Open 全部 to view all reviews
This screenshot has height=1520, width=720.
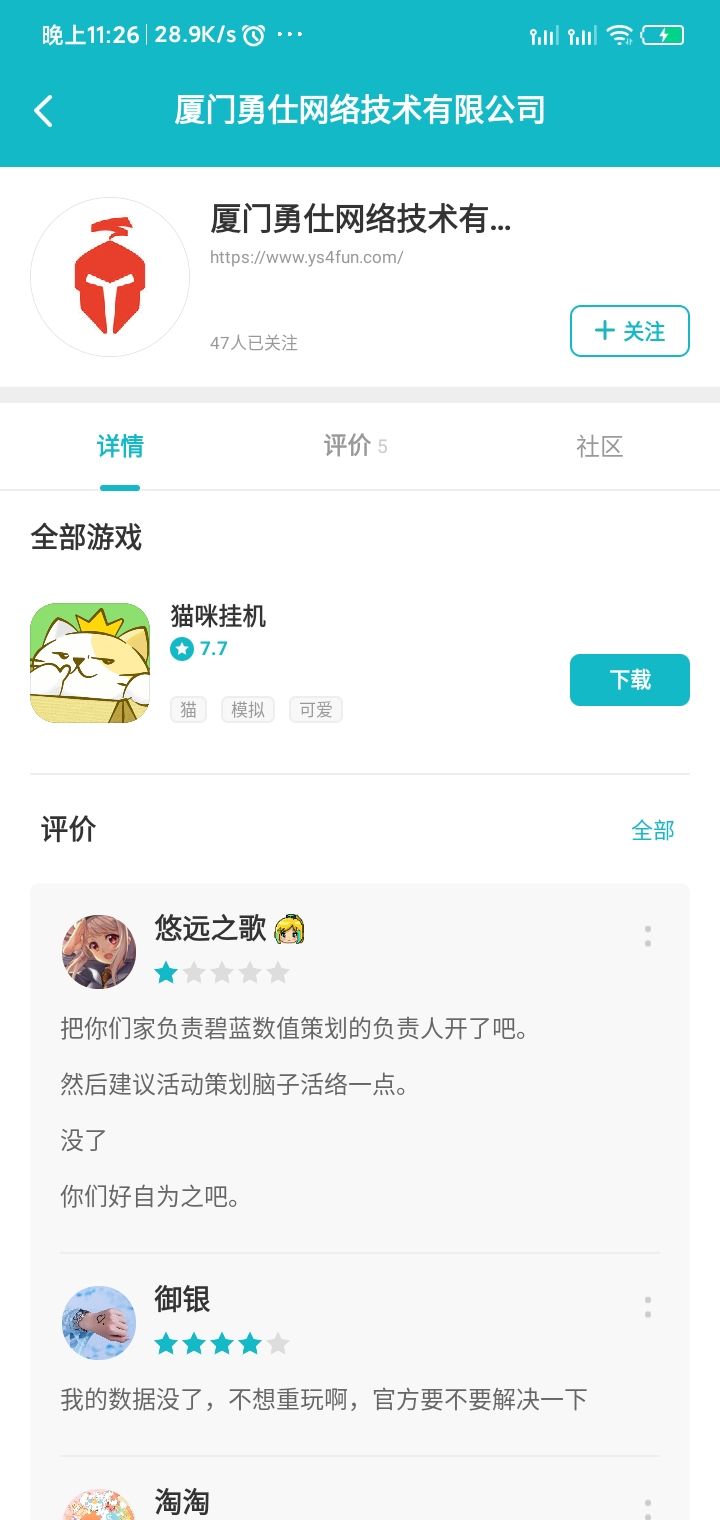[652, 830]
